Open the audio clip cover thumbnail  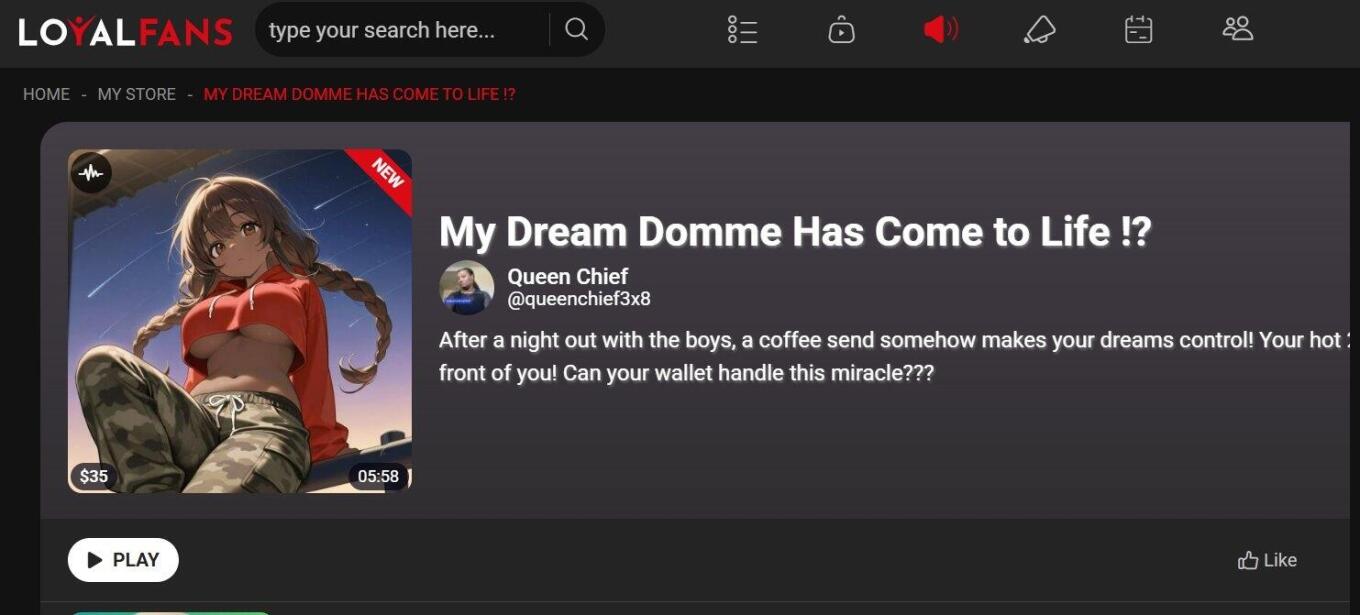pyautogui.click(x=240, y=321)
